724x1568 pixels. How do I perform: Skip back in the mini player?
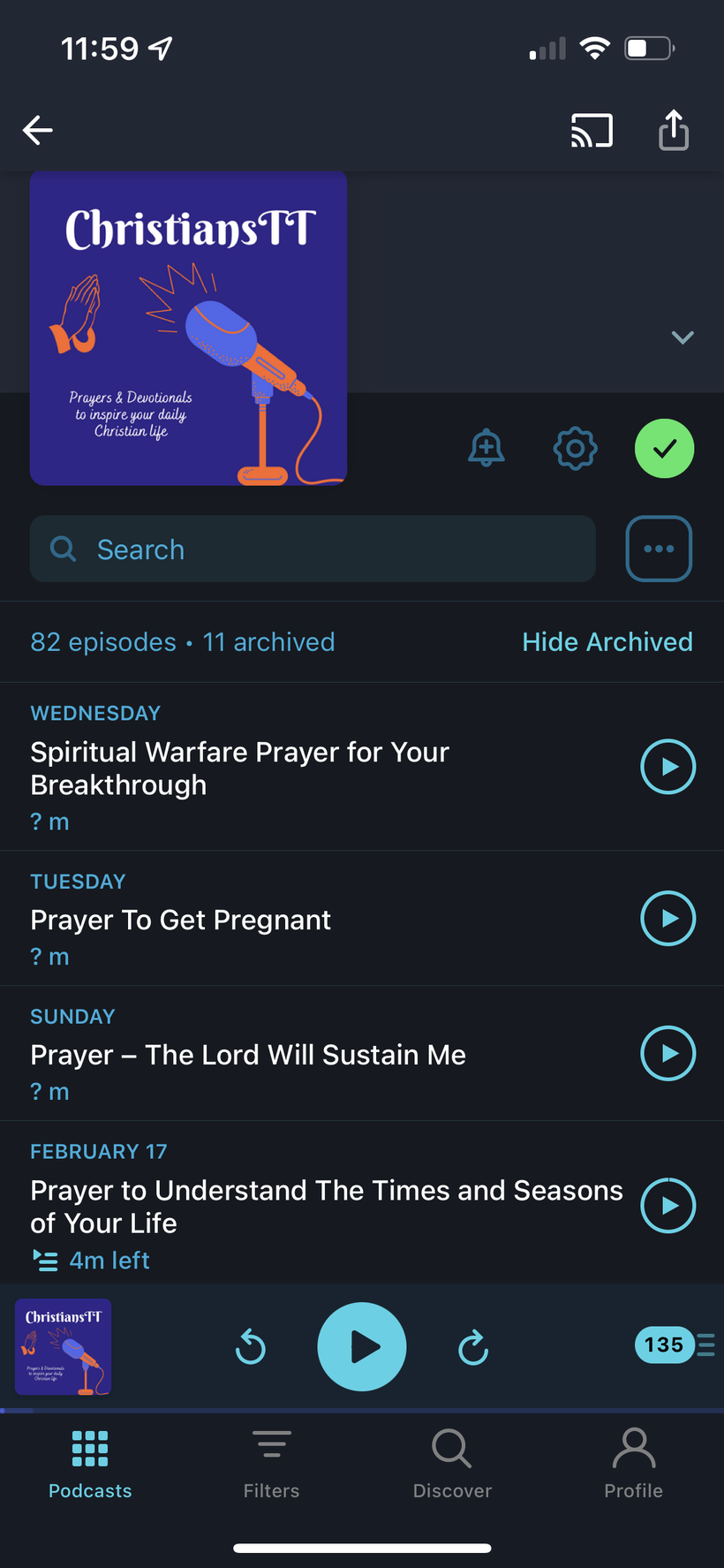click(251, 1347)
